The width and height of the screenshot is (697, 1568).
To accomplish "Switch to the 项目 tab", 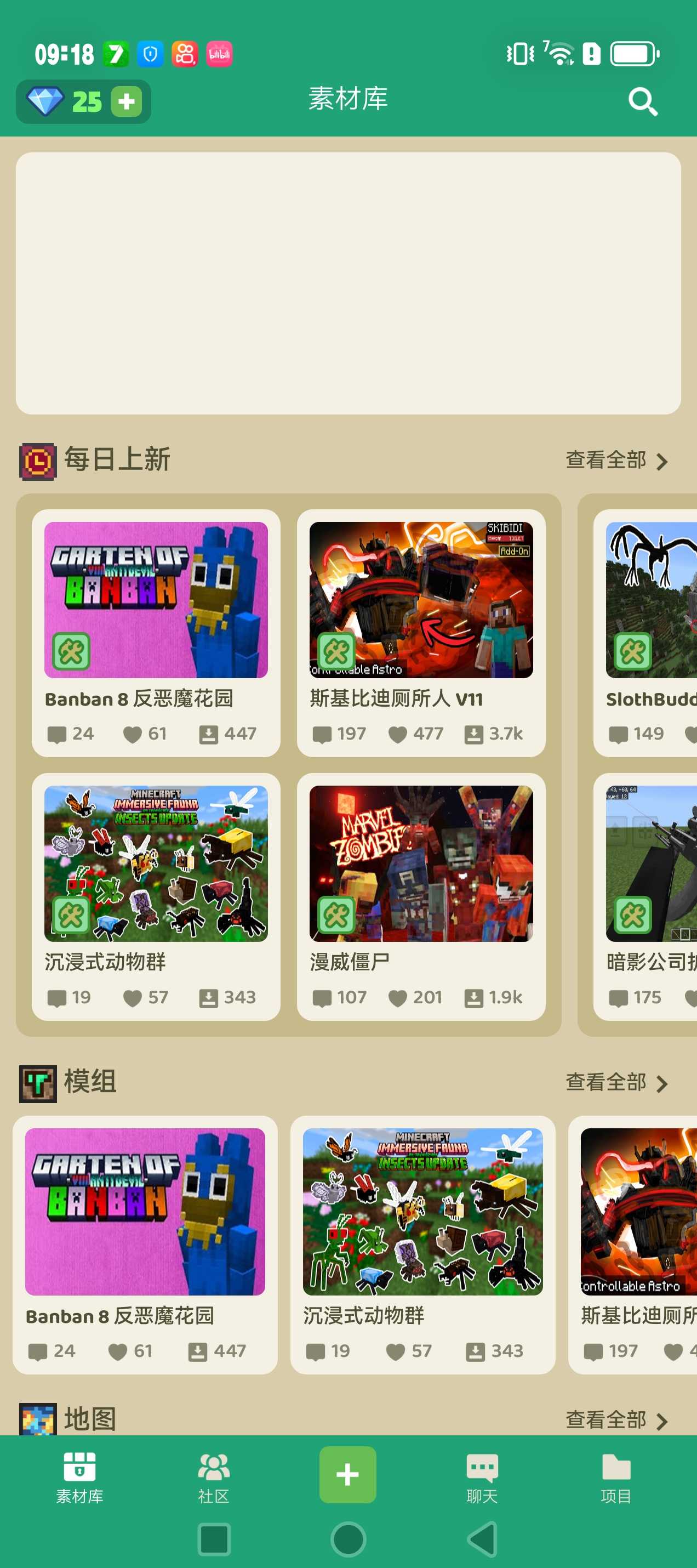I will click(615, 1478).
